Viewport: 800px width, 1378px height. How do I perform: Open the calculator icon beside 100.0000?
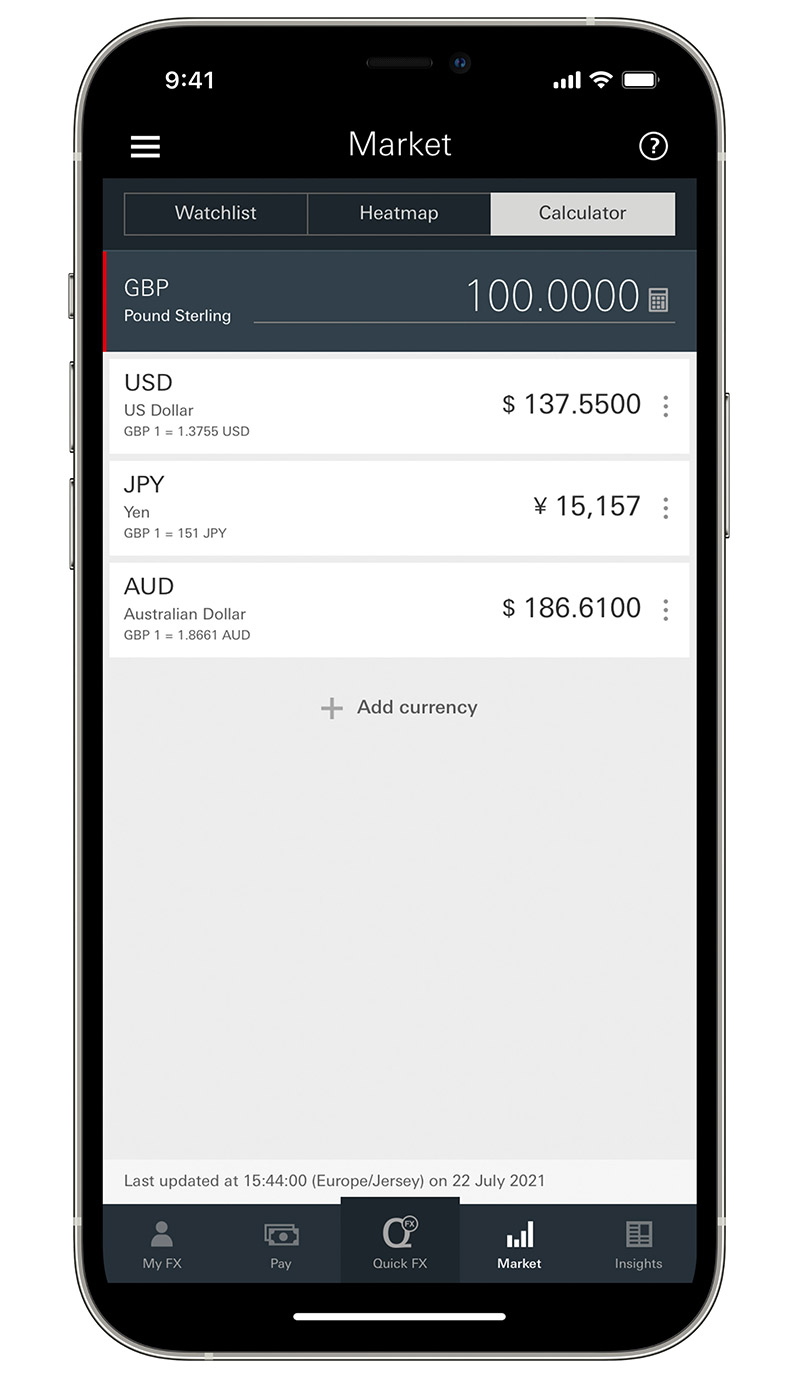pos(658,299)
